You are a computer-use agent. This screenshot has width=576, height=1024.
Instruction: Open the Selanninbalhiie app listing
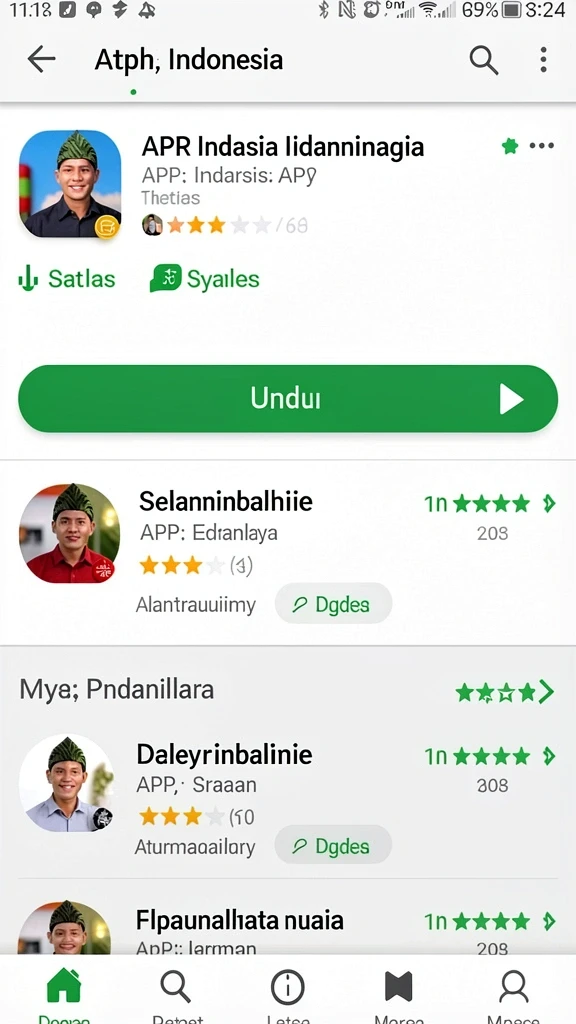[288, 552]
